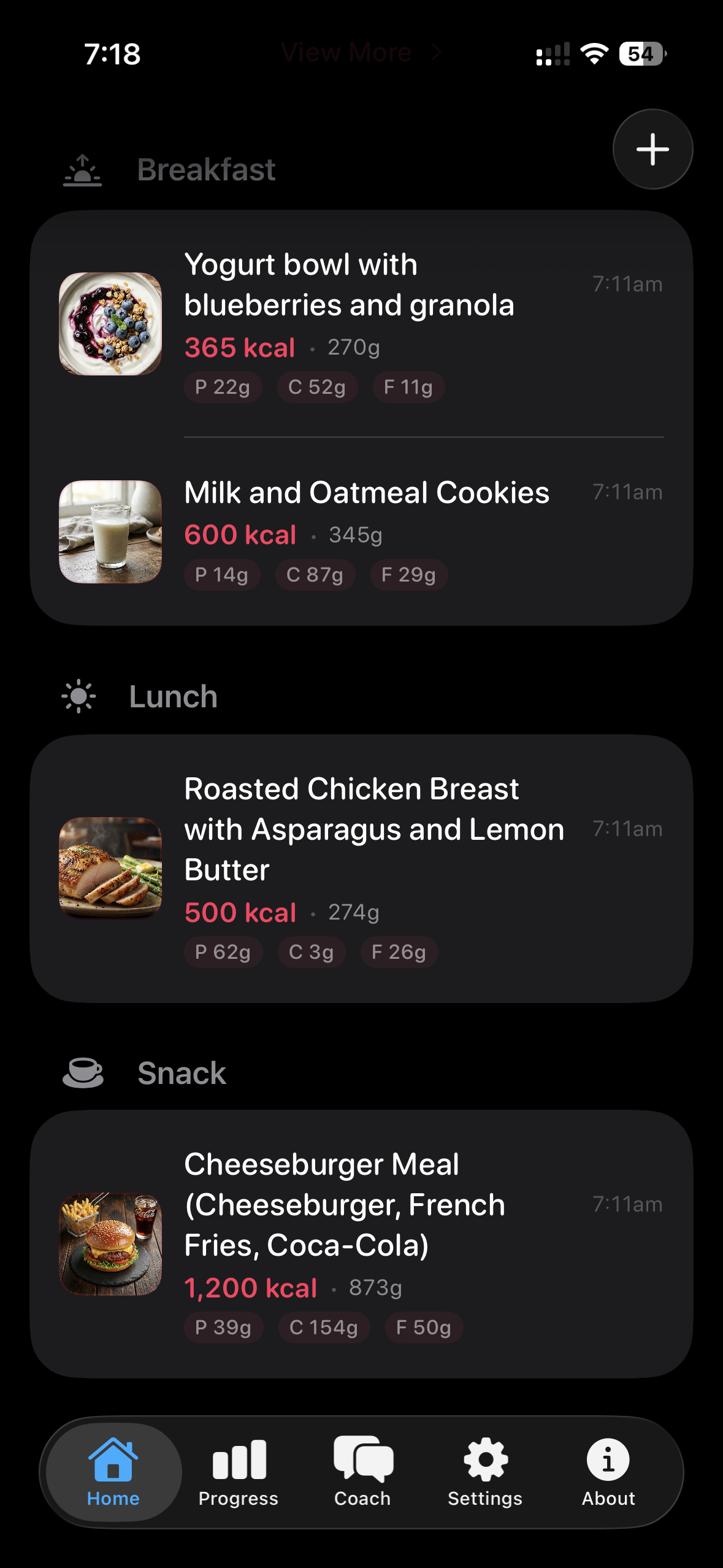
Task: Switch to the About tab
Action: pos(608,1472)
